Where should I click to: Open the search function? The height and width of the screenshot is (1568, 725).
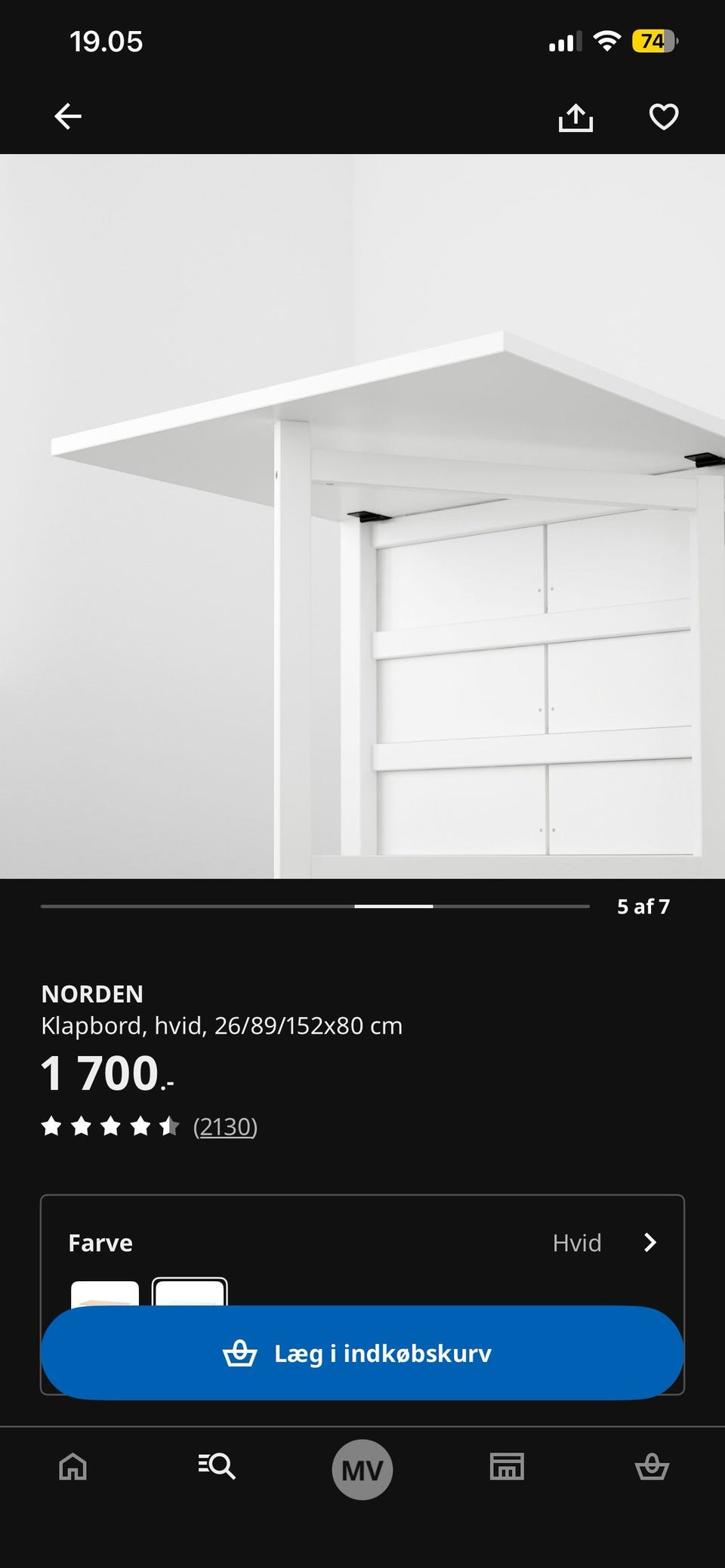tap(217, 1467)
